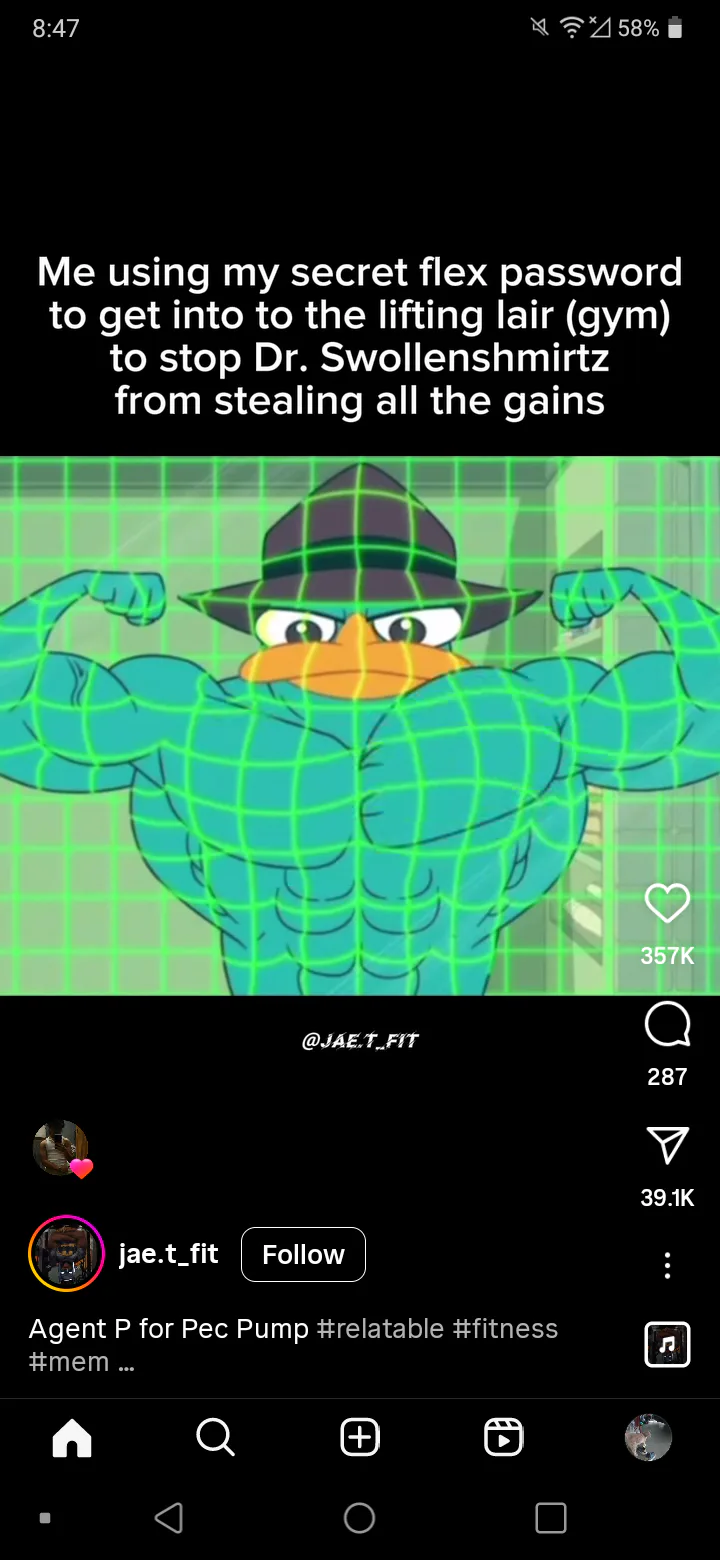Open the comments on this reel
The image size is (720, 1560).
coord(667,1025)
